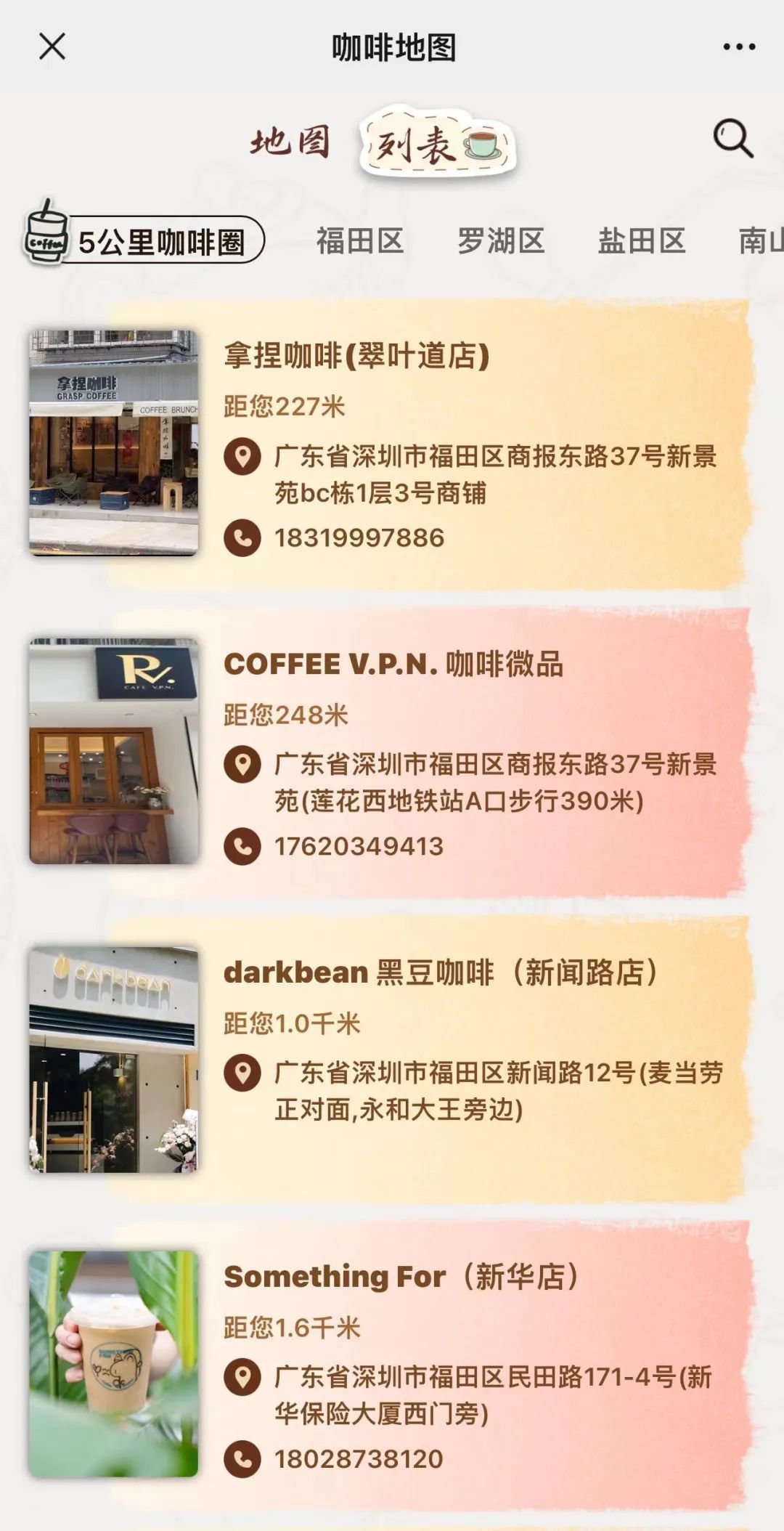Filter cafes by 福田区
The width and height of the screenshot is (784, 1531).
[359, 241]
